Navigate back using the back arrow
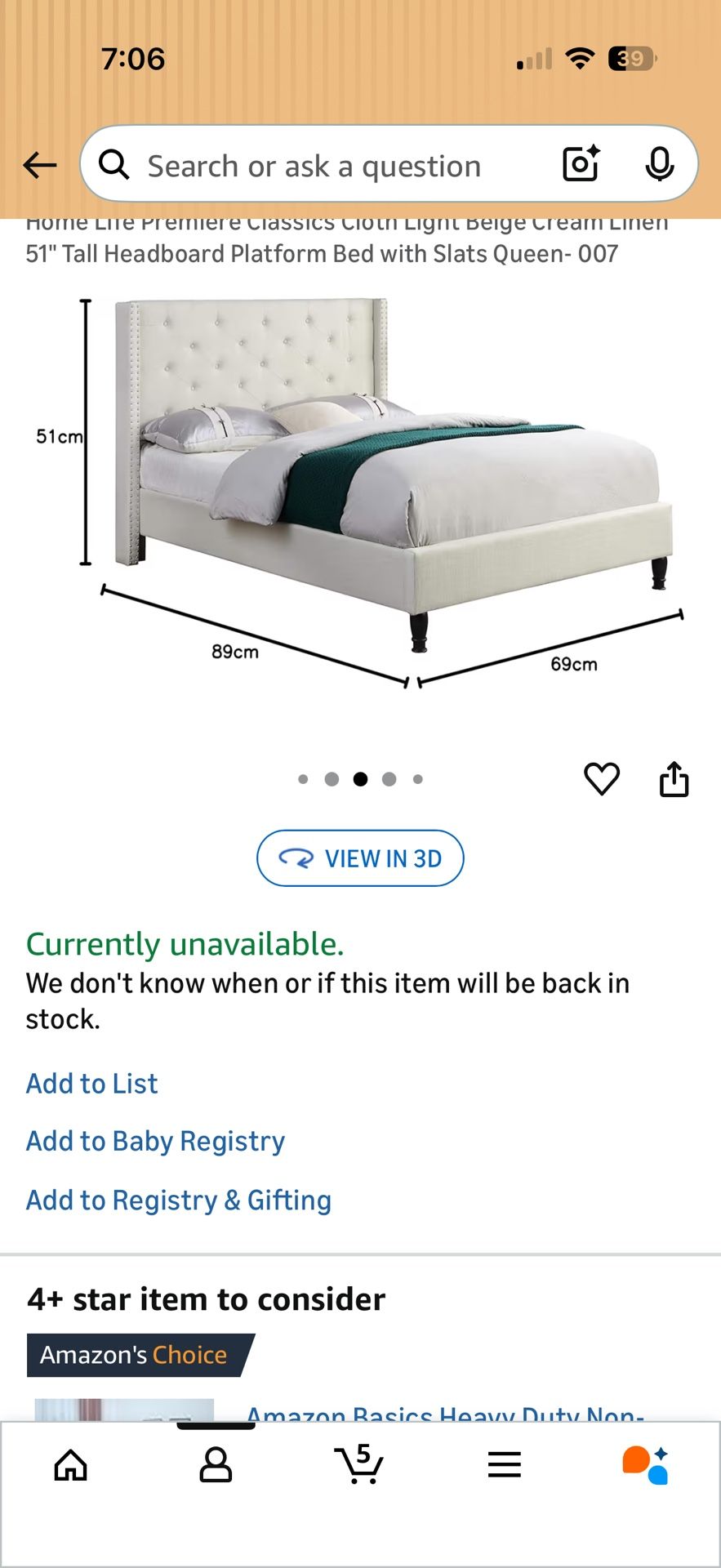721x1568 pixels. click(x=39, y=164)
